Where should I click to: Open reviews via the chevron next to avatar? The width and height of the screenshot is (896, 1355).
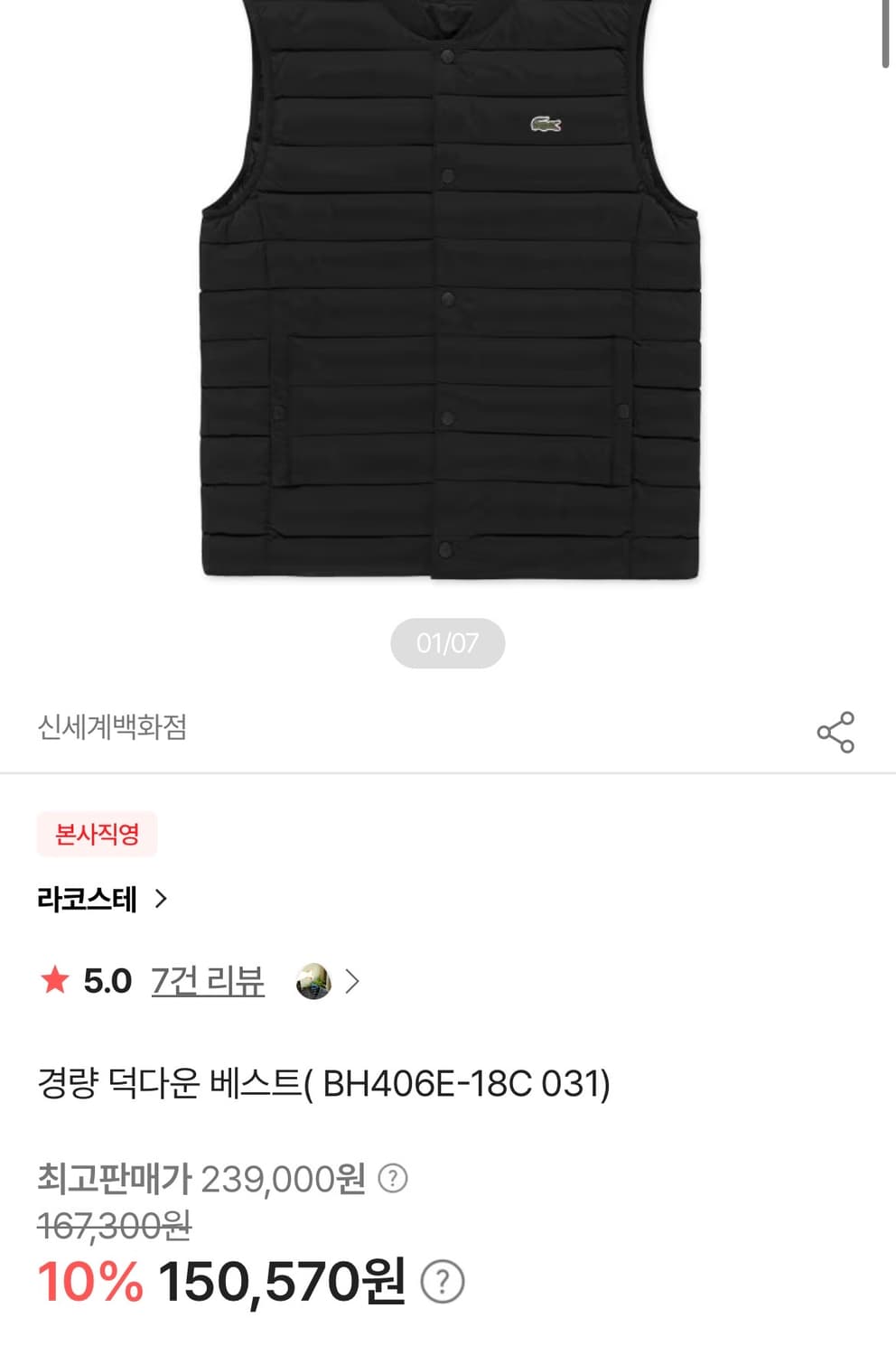[354, 981]
